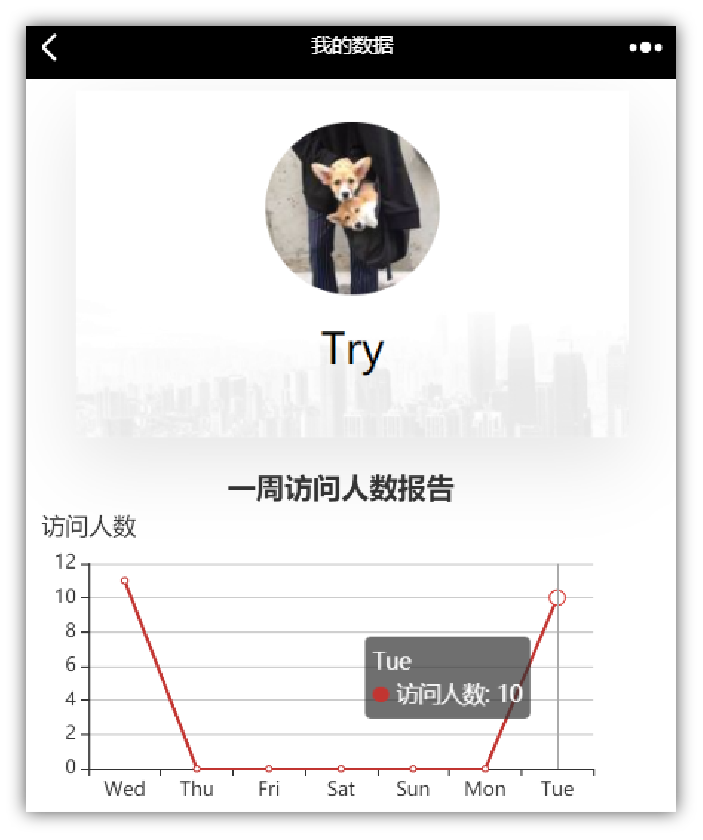
Task: Open the more options menu
Action: tap(646, 47)
